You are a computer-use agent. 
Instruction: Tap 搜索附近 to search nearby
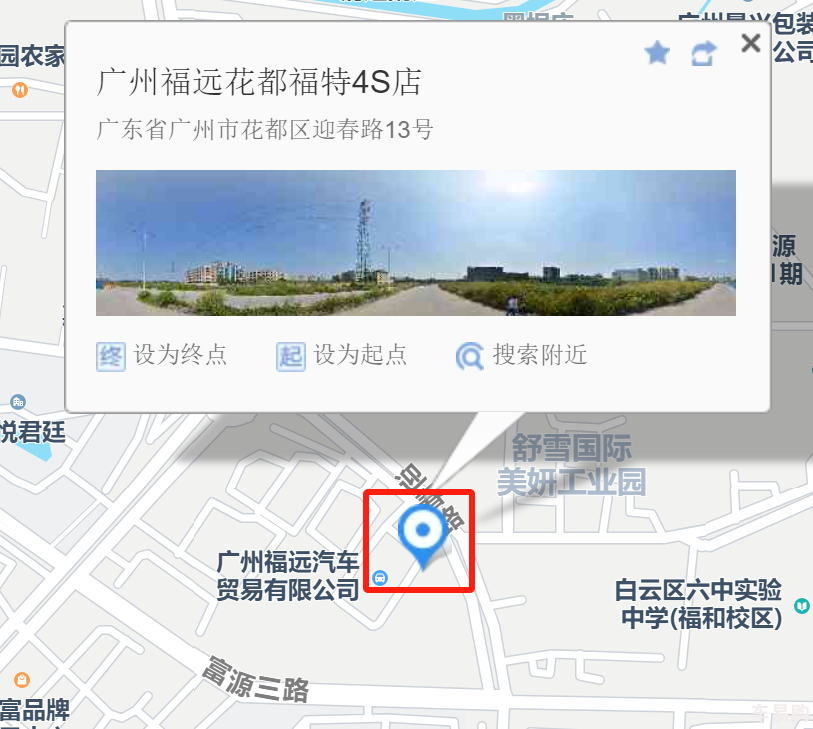pyautogui.click(x=522, y=355)
